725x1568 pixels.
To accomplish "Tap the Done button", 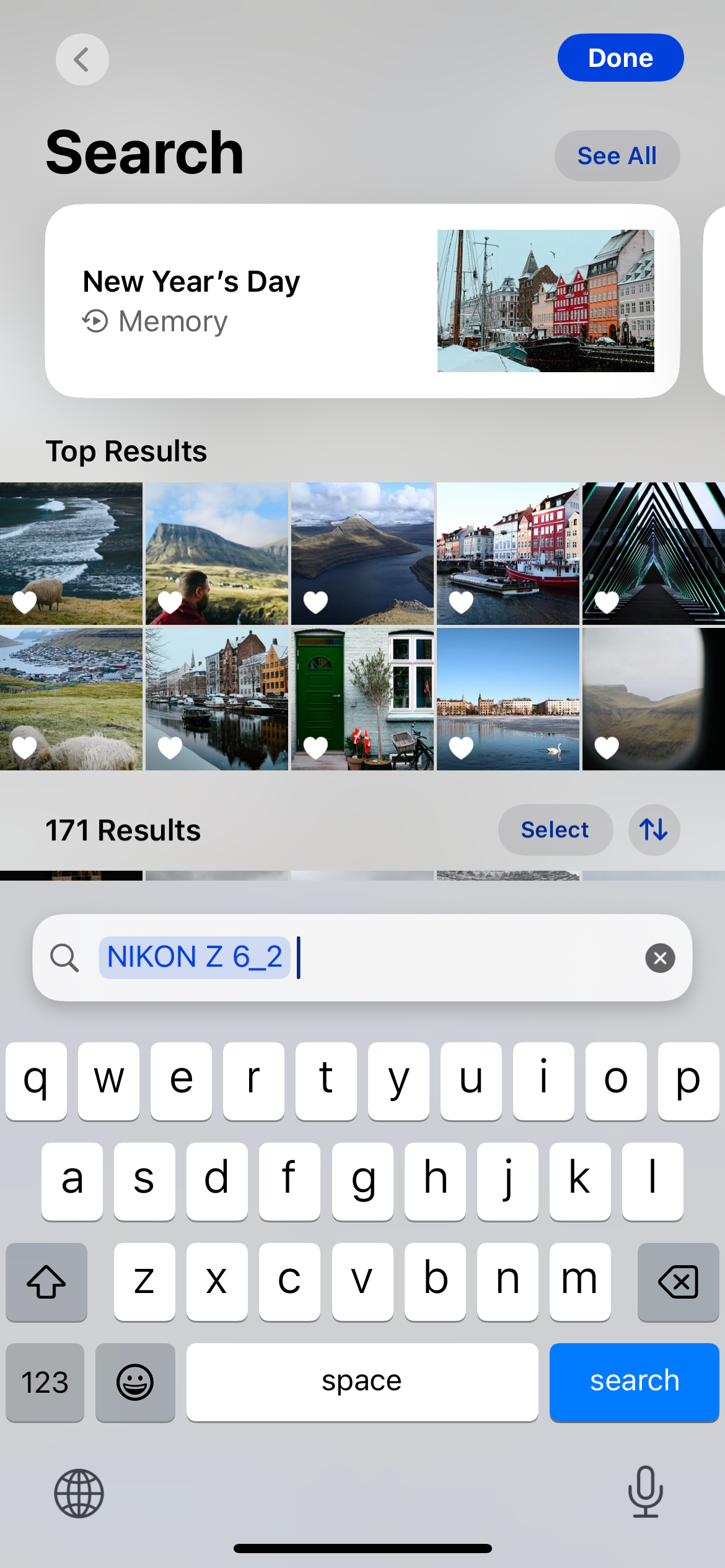I will tap(620, 57).
